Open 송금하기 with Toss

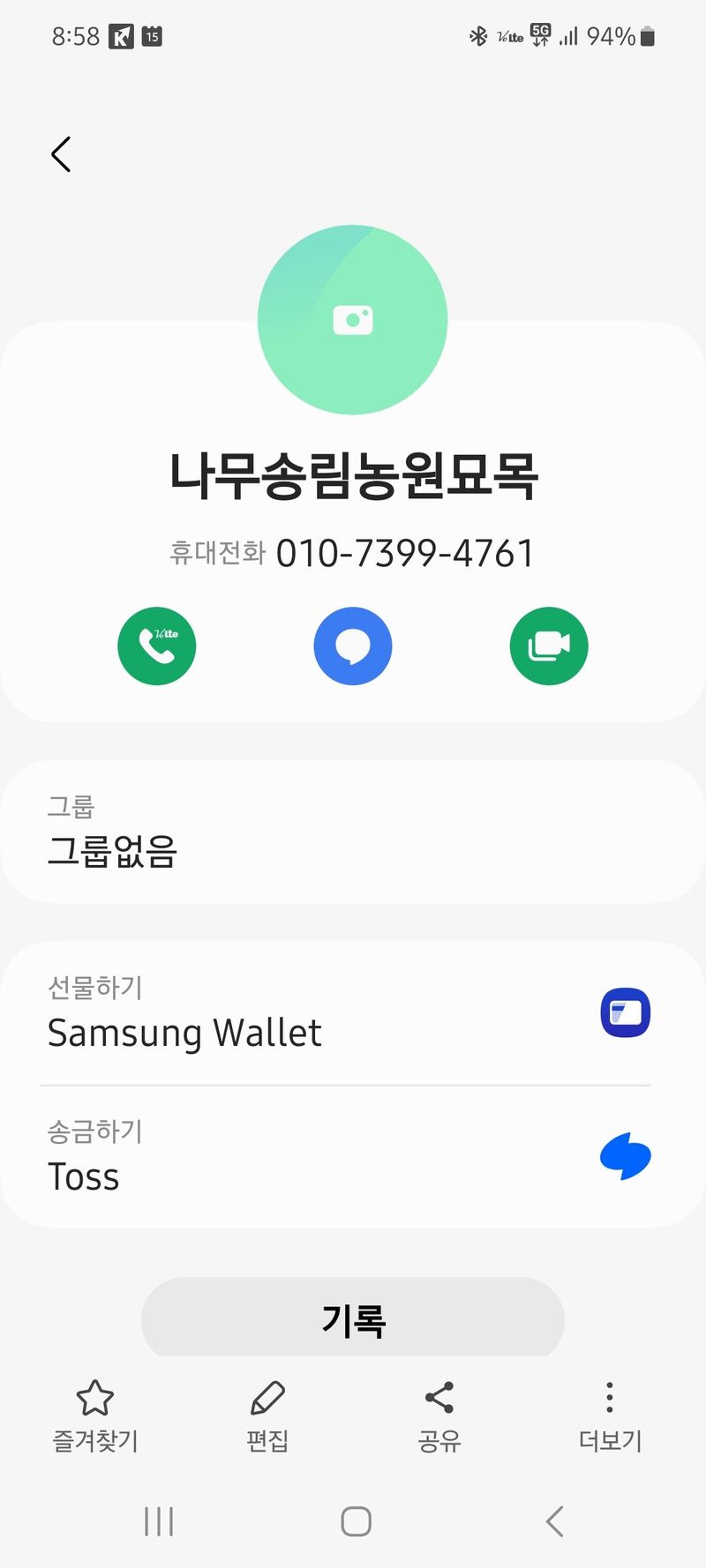(x=353, y=1156)
